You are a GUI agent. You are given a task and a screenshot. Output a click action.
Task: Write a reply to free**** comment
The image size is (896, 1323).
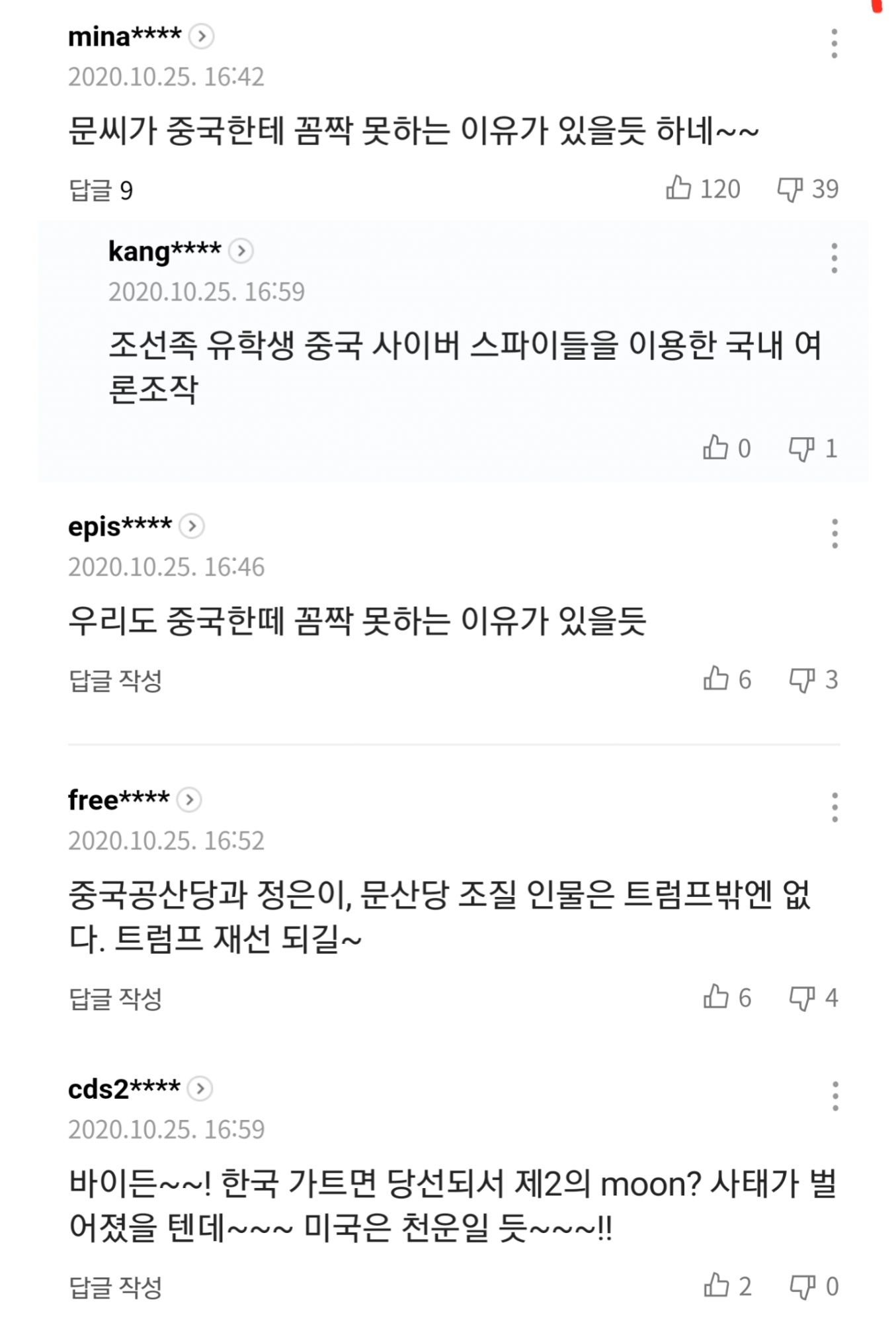pos(116,998)
